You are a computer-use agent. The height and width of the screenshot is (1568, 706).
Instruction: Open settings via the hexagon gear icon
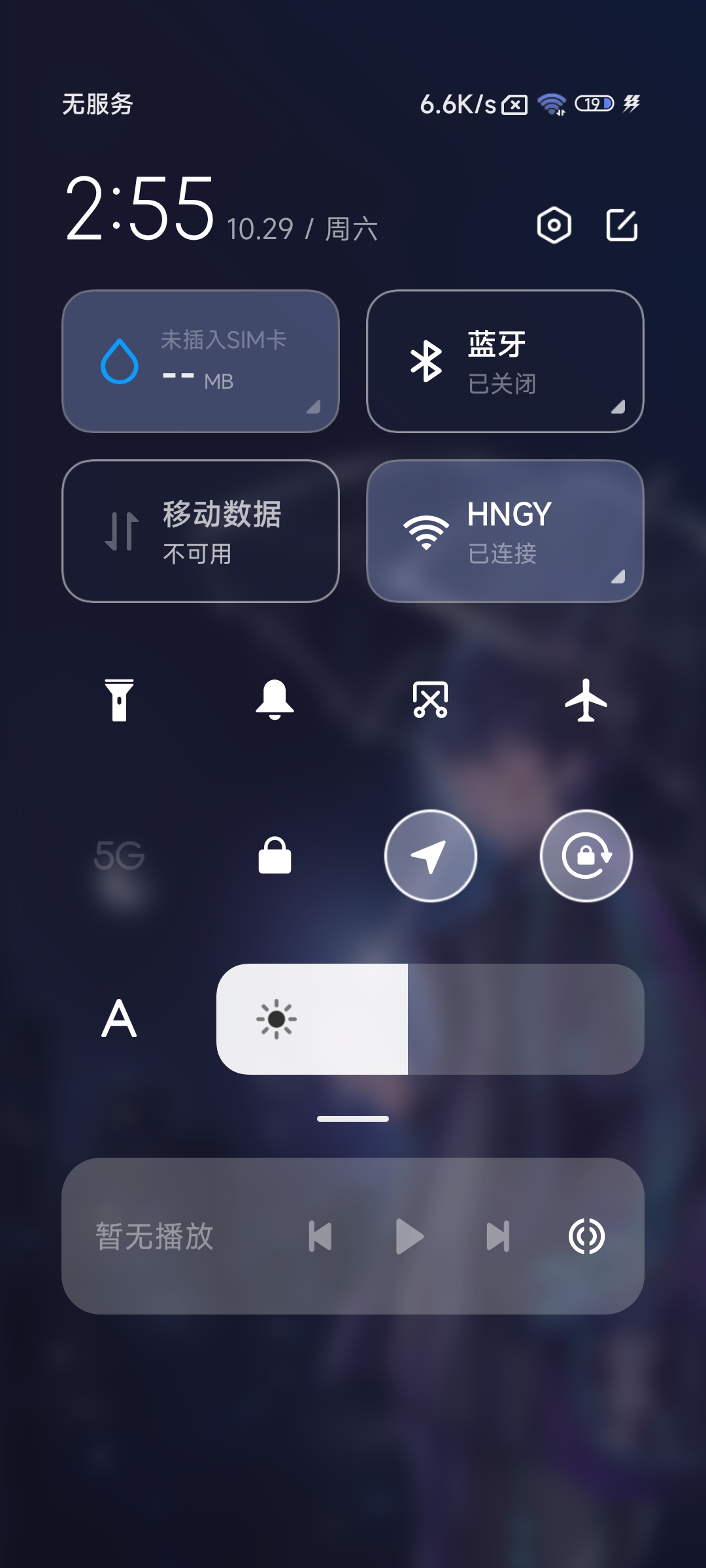pyautogui.click(x=554, y=225)
